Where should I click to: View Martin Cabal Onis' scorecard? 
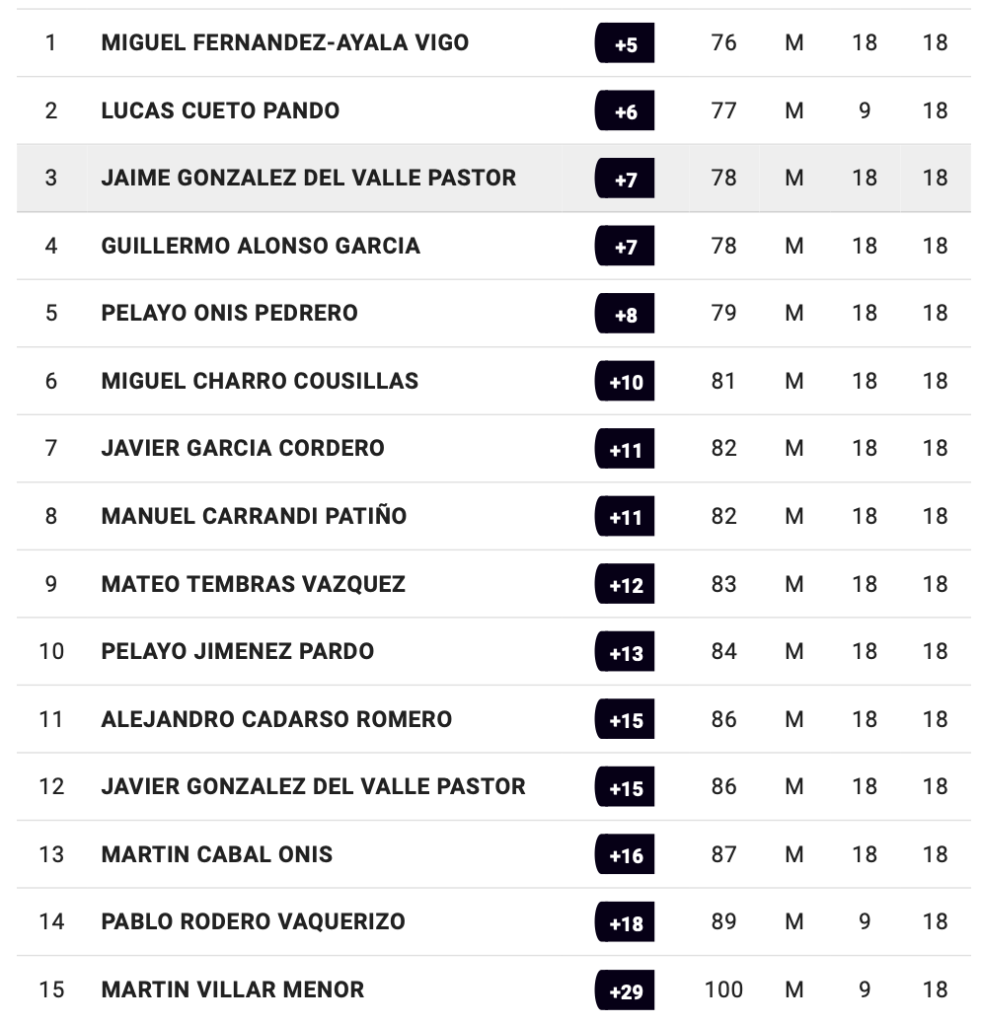pos(217,854)
